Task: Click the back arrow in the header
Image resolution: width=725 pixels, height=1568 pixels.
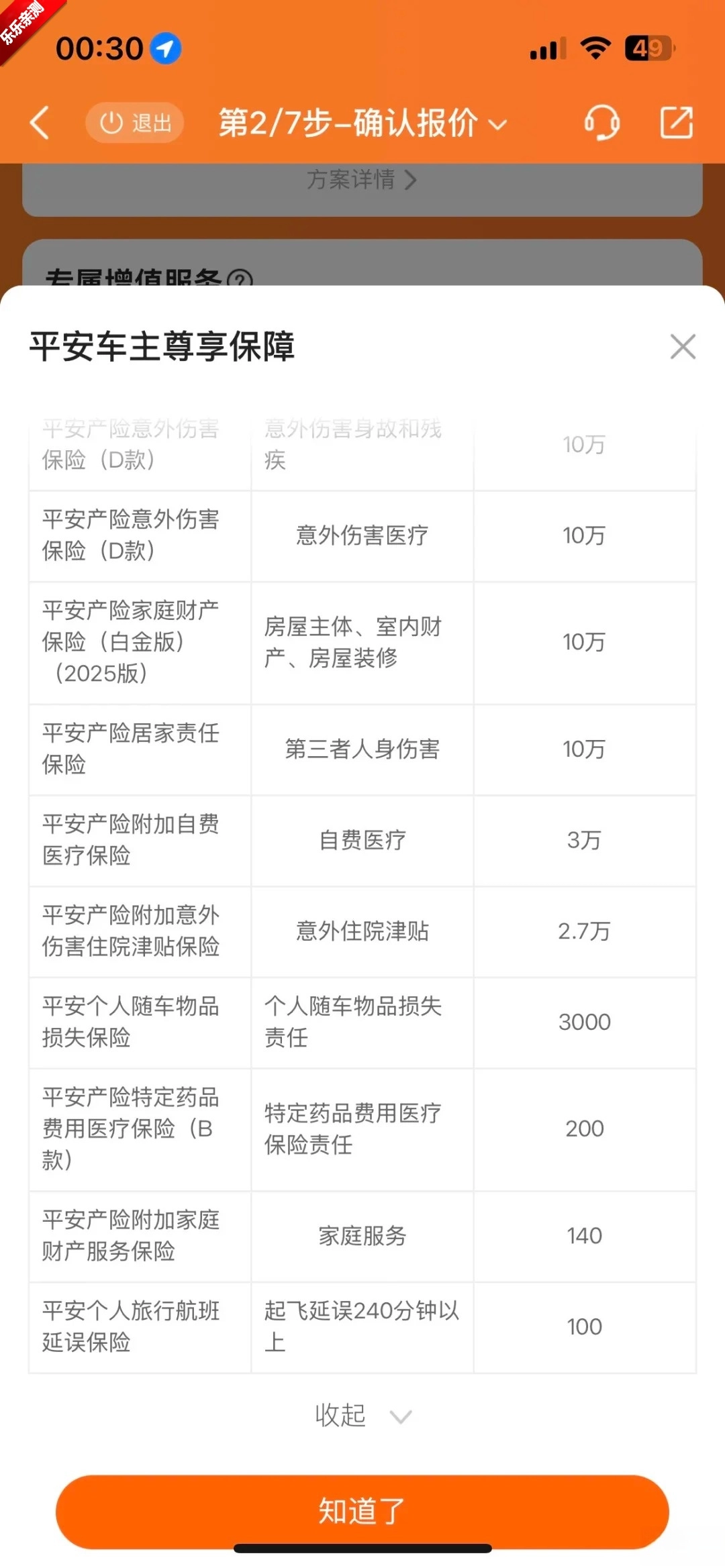Action: (40, 123)
